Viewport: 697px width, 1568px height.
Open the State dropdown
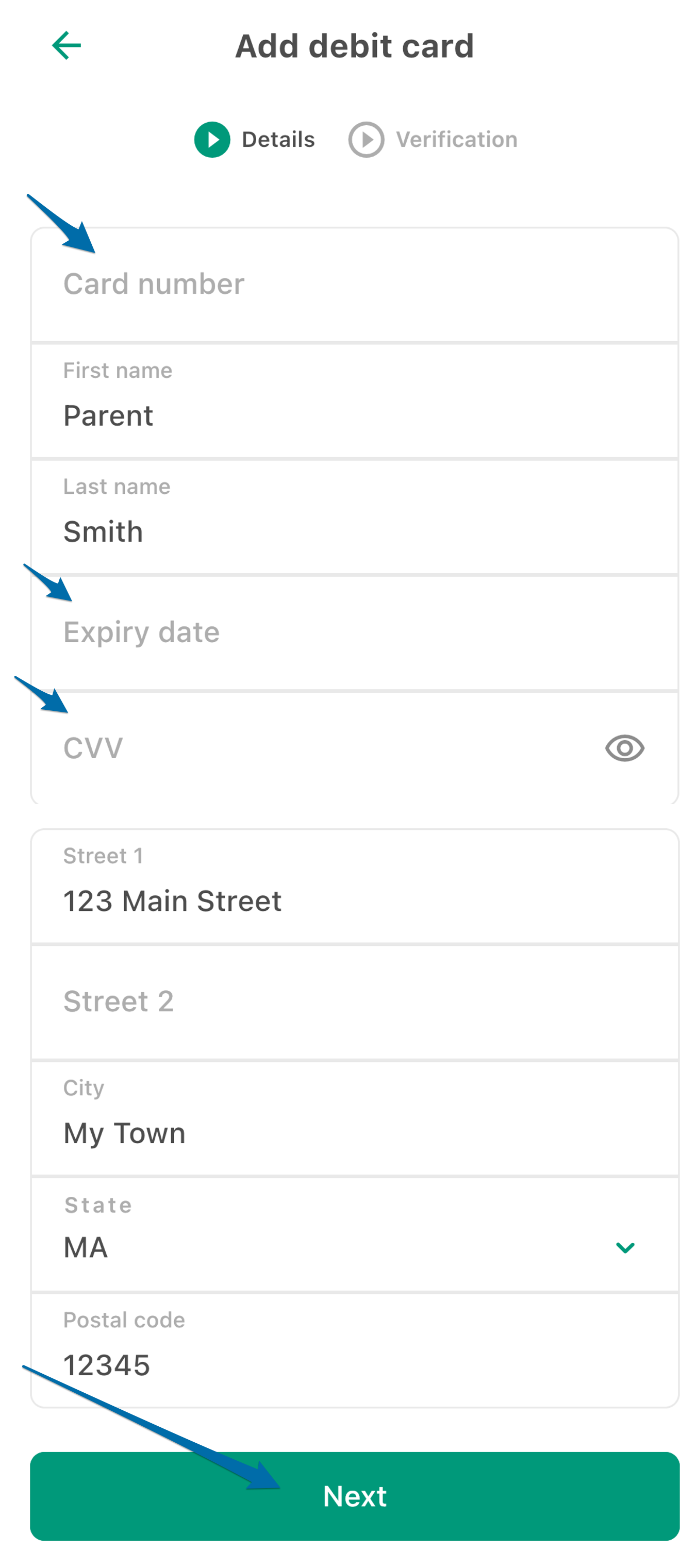click(354, 1235)
